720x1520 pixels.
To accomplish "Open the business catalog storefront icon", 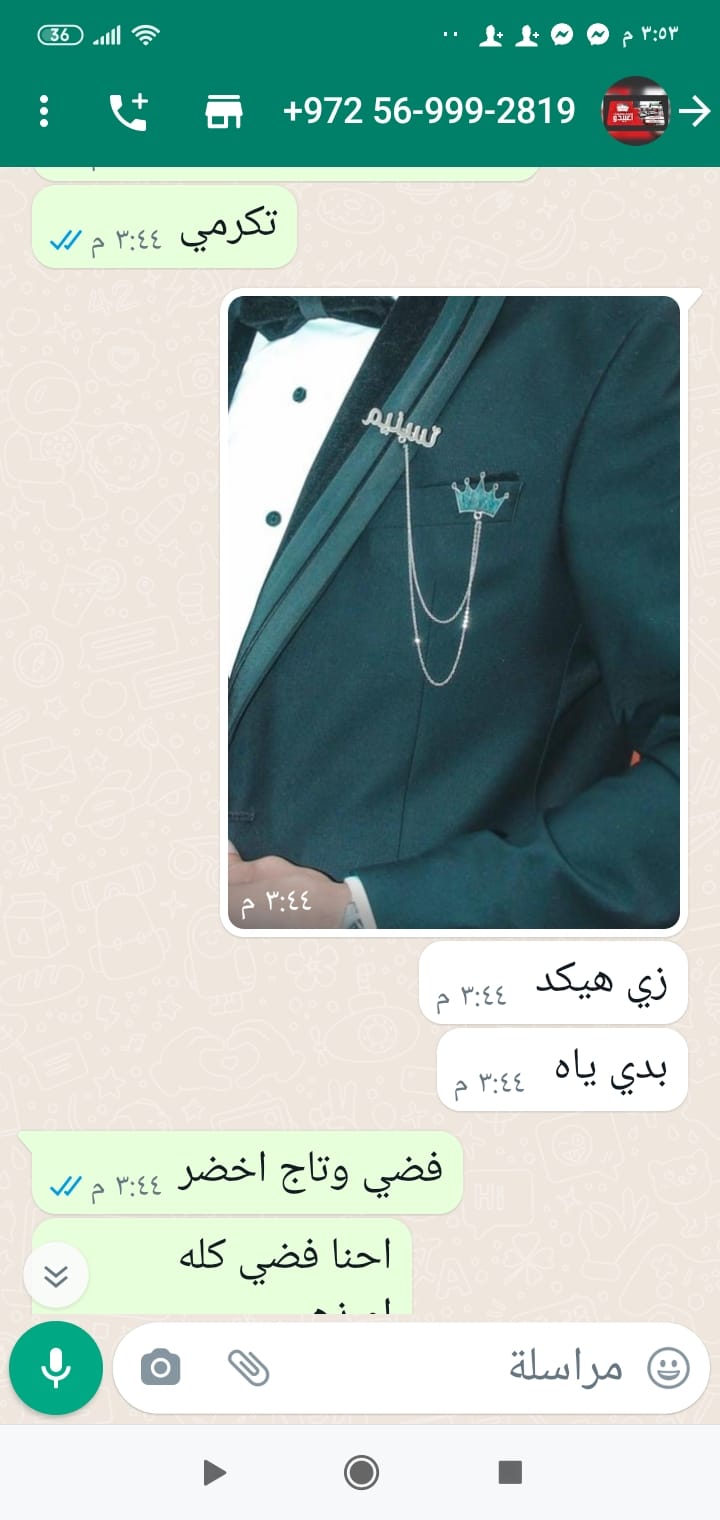I will pyautogui.click(x=224, y=111).
